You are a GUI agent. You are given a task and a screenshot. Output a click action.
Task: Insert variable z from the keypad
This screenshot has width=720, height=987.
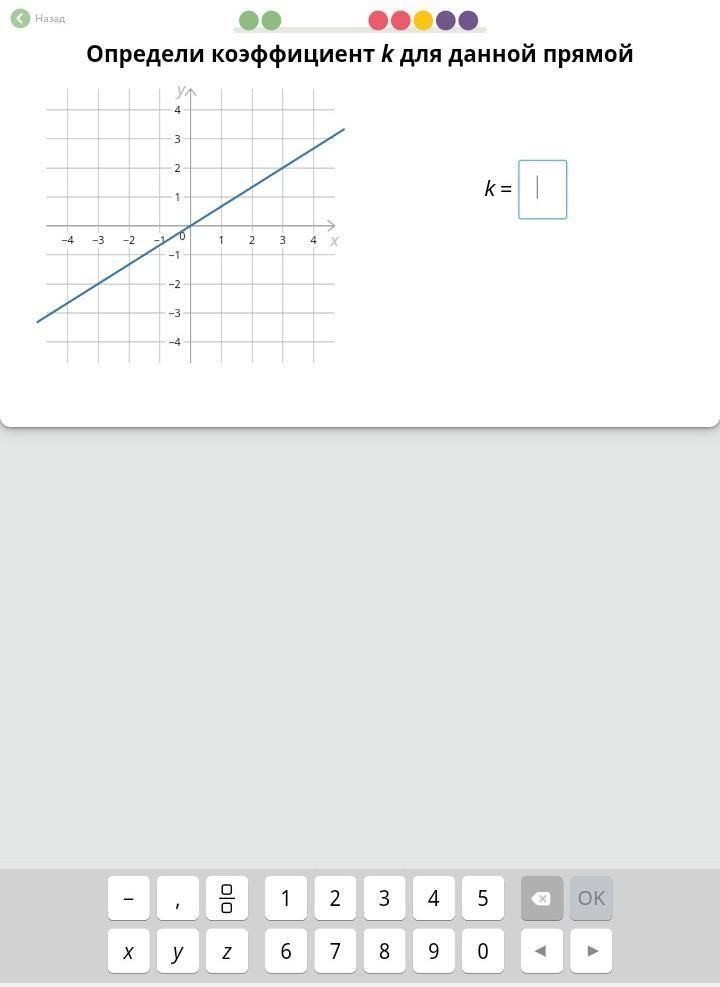point(227,951)
